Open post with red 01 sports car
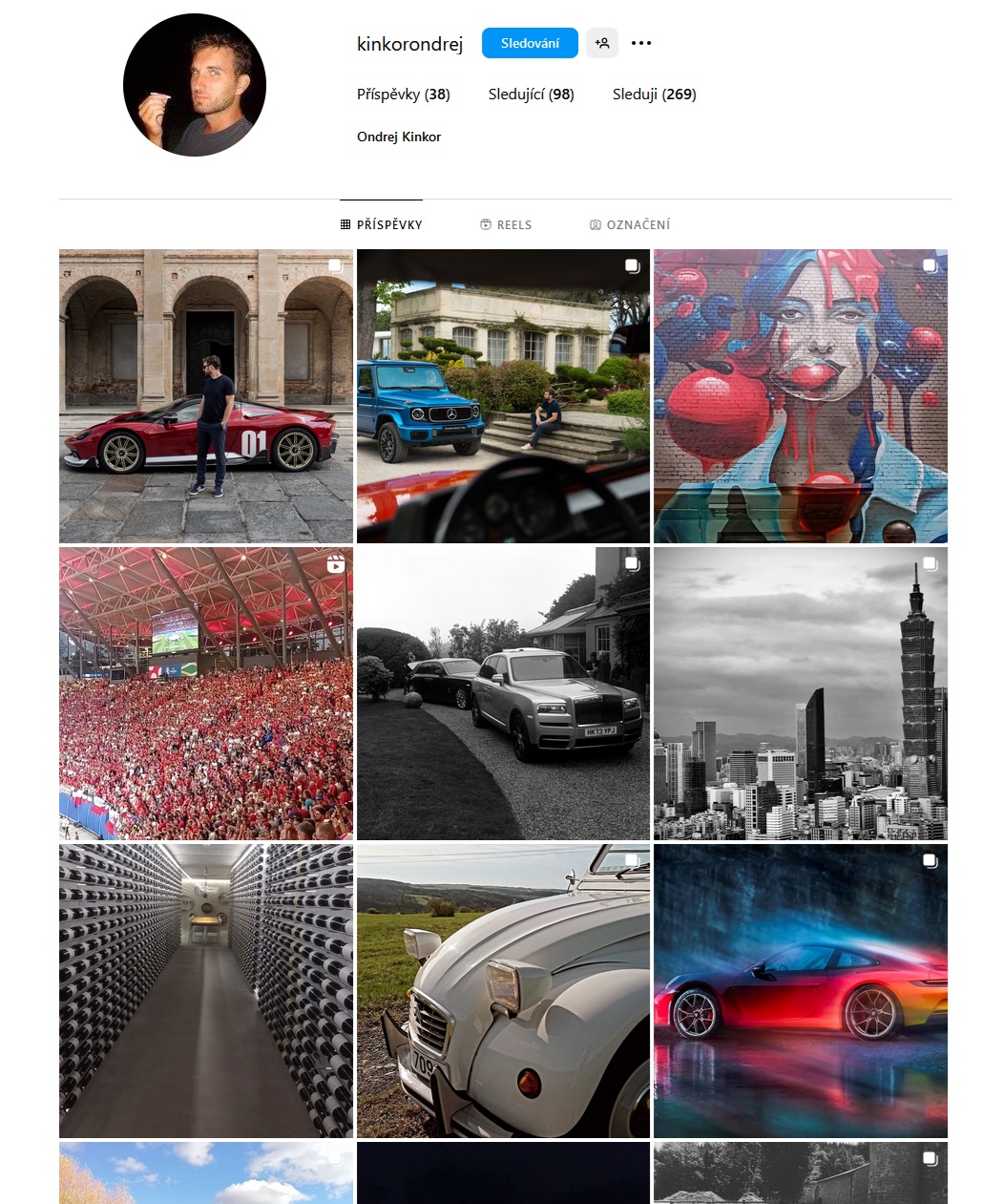This screenshot has width=982, height=1204. tap(206, 396)
